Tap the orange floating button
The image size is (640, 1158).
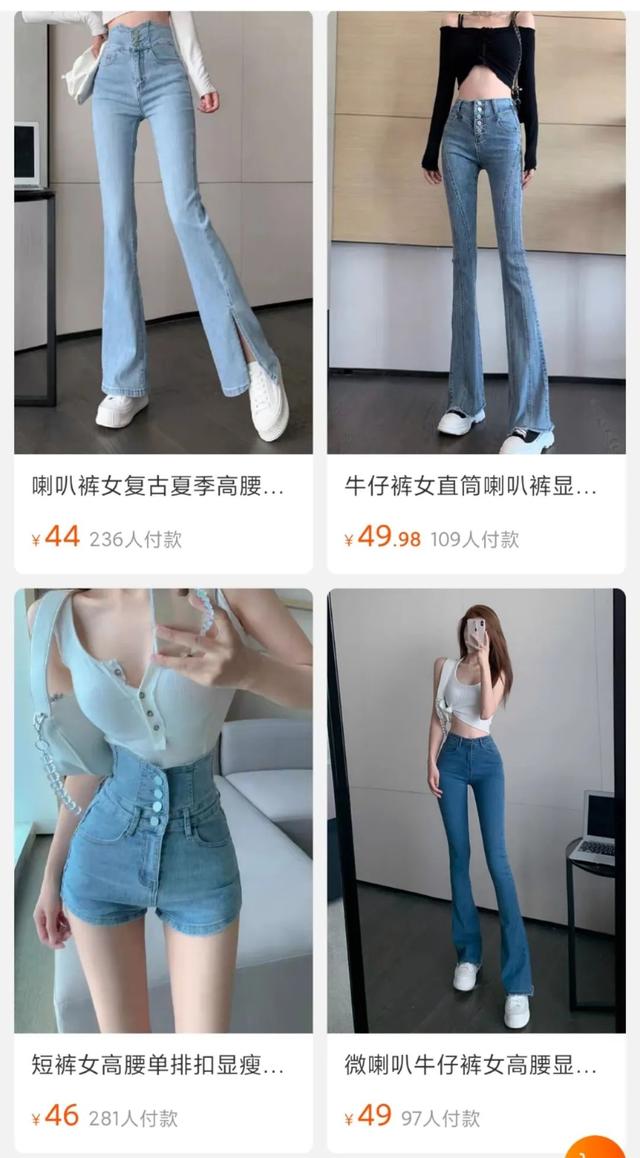tap(596, 1147)
